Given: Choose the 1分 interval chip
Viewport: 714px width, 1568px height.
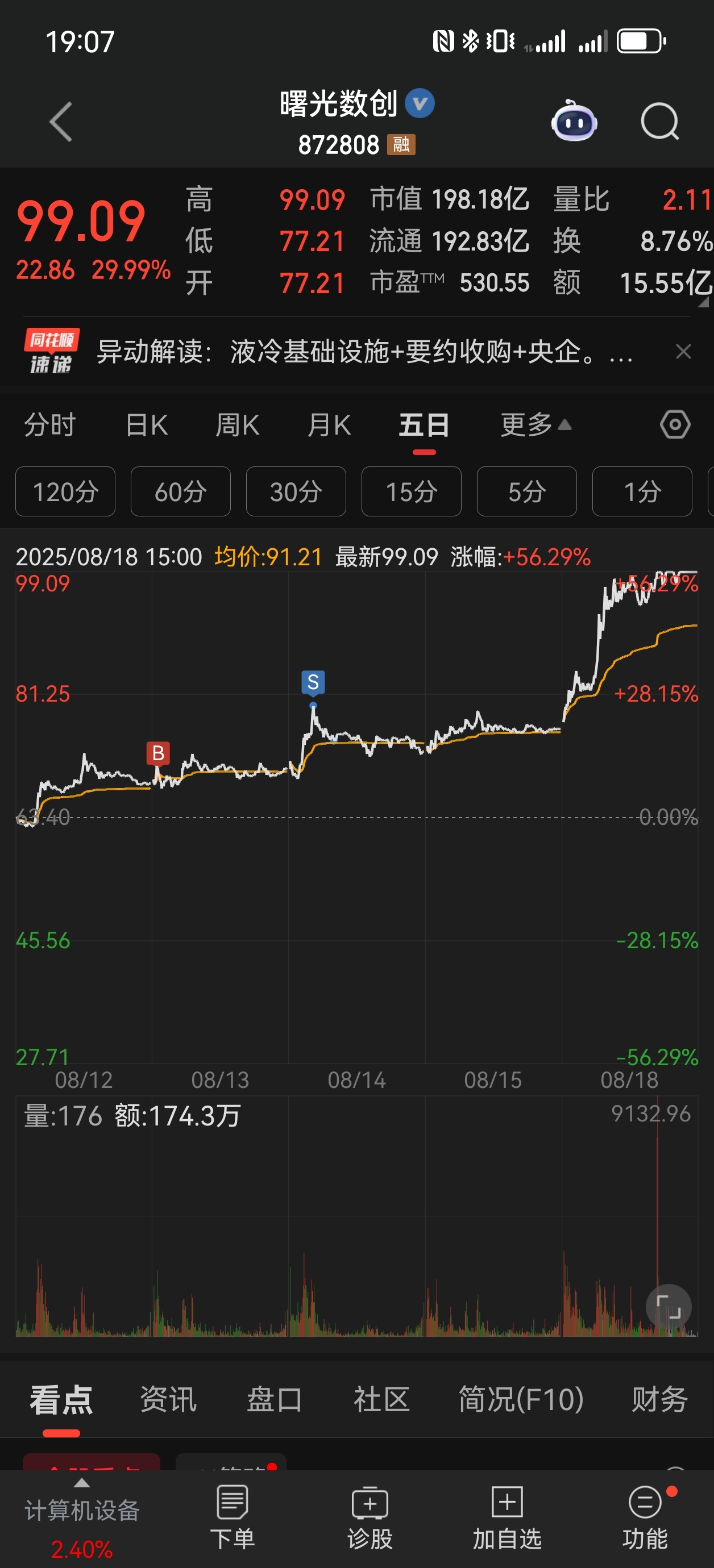Looking at the screenshot, I should 642,491.
